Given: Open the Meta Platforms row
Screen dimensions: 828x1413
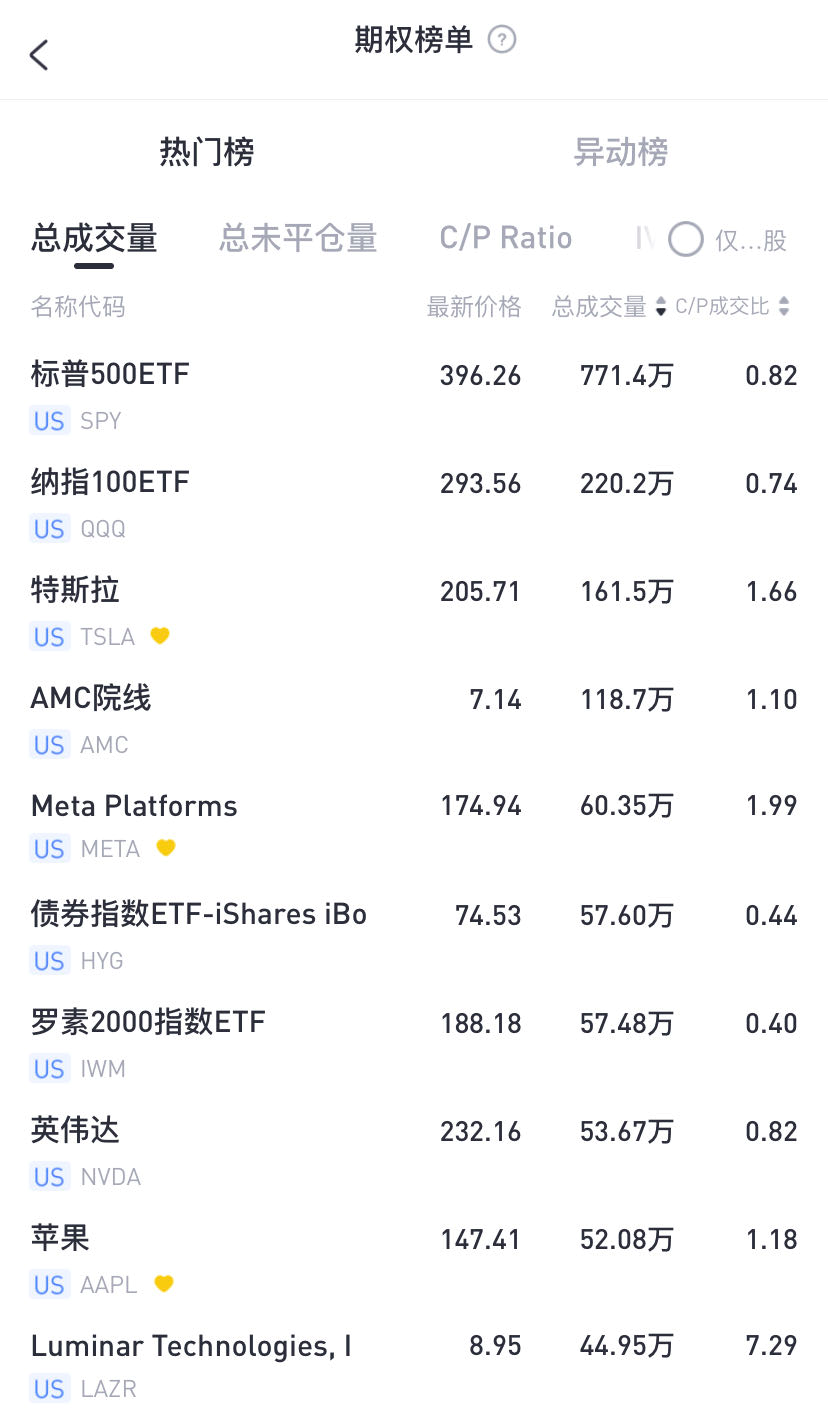Looking at the screenshot, I should click(414, 827).
